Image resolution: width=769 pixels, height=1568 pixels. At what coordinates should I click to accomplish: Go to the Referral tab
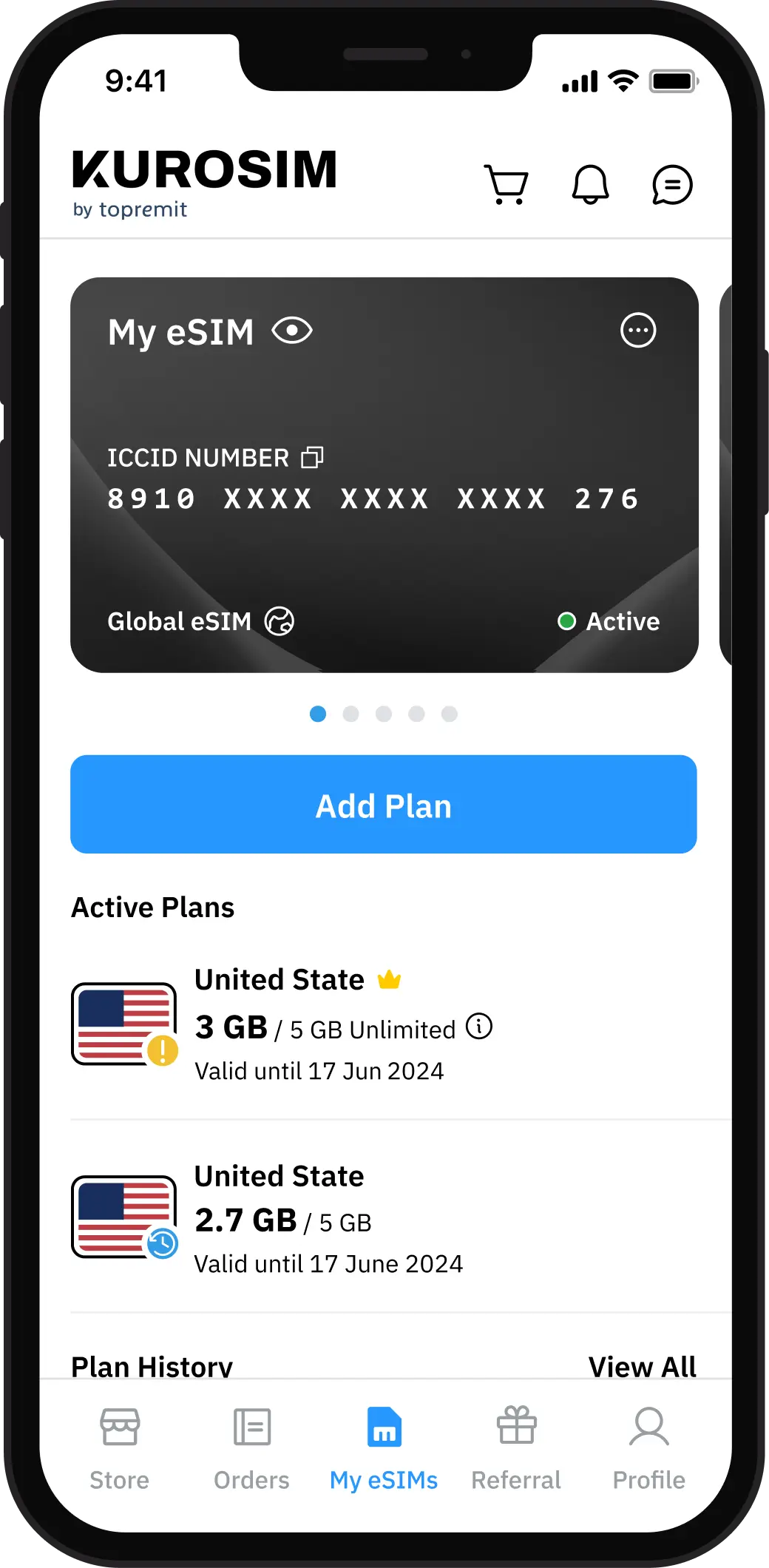coord(516,1448)
